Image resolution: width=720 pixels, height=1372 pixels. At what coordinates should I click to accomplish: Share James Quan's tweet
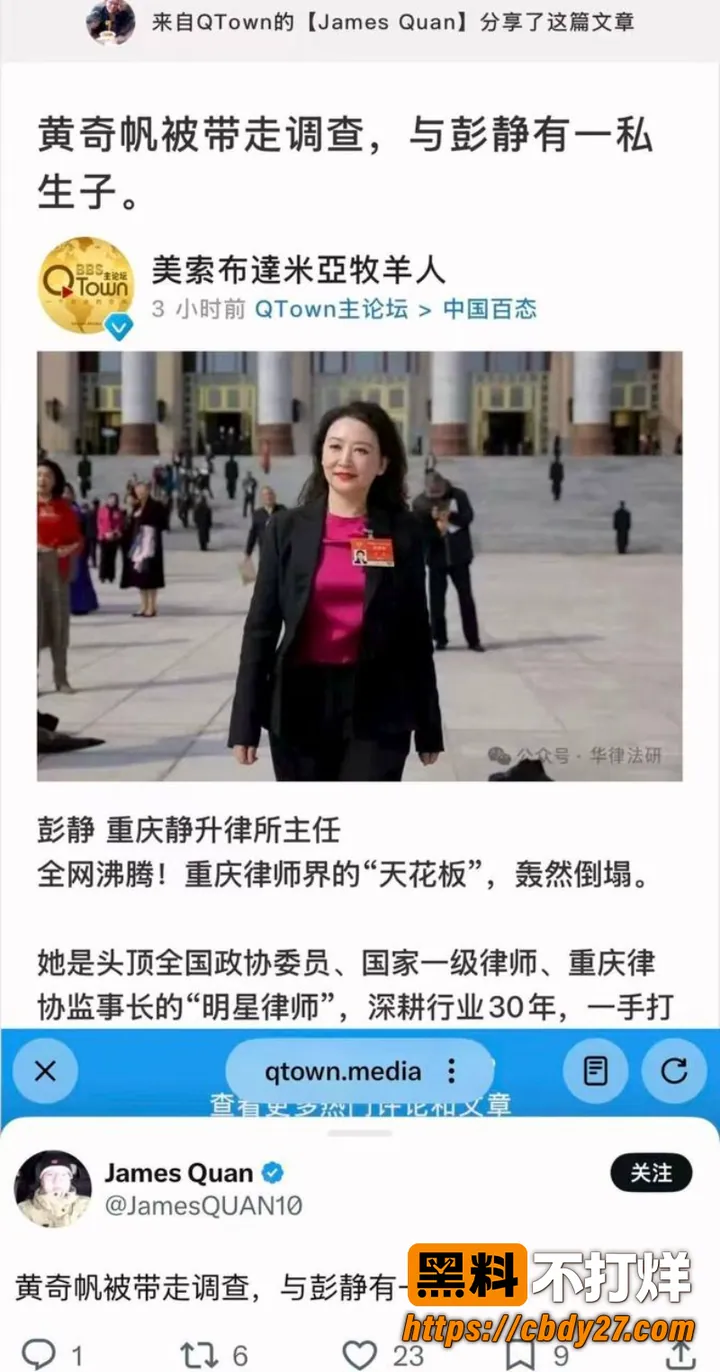coord(681,1355)
